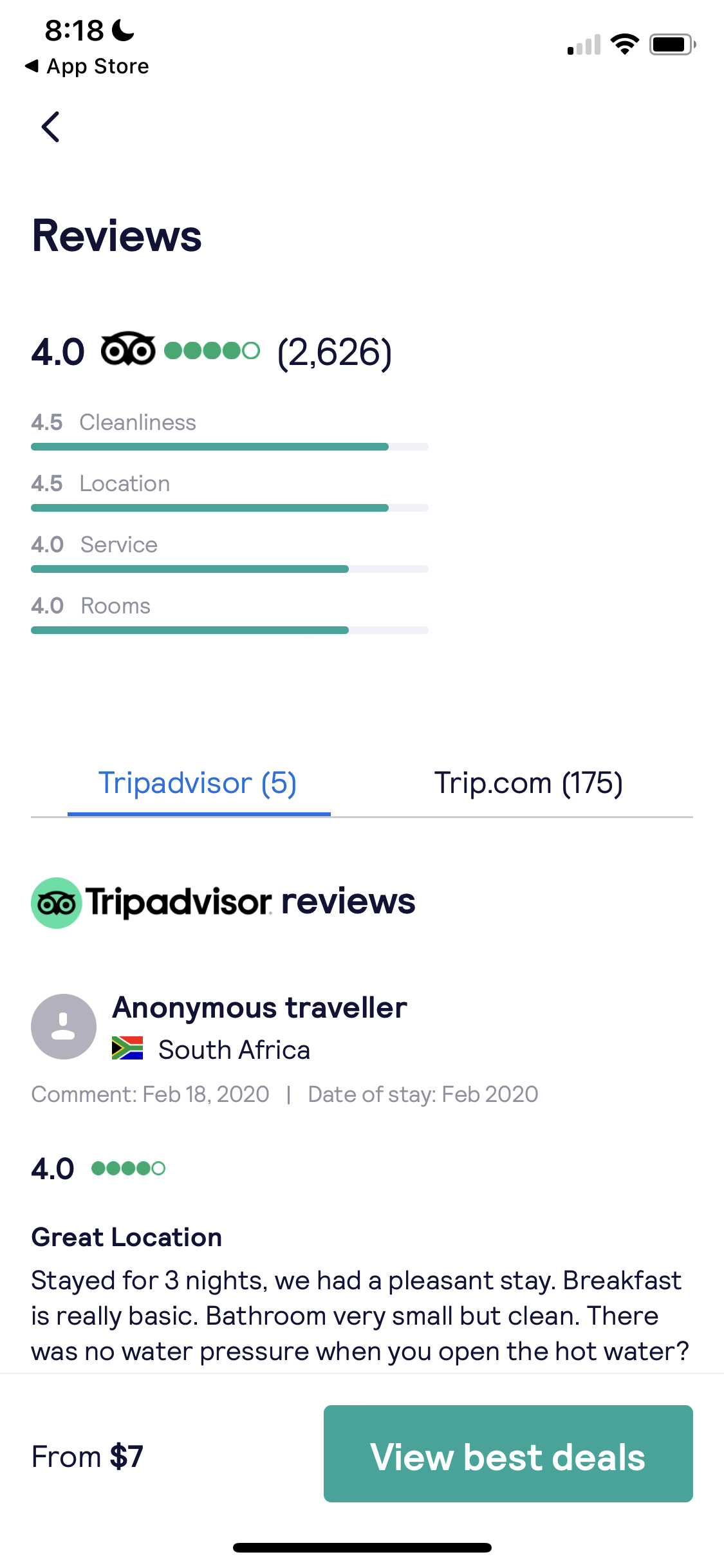724x1568 pixels.
Task: Tap the 4.0 numeric score to toggle detail
Action: [57, 351]
